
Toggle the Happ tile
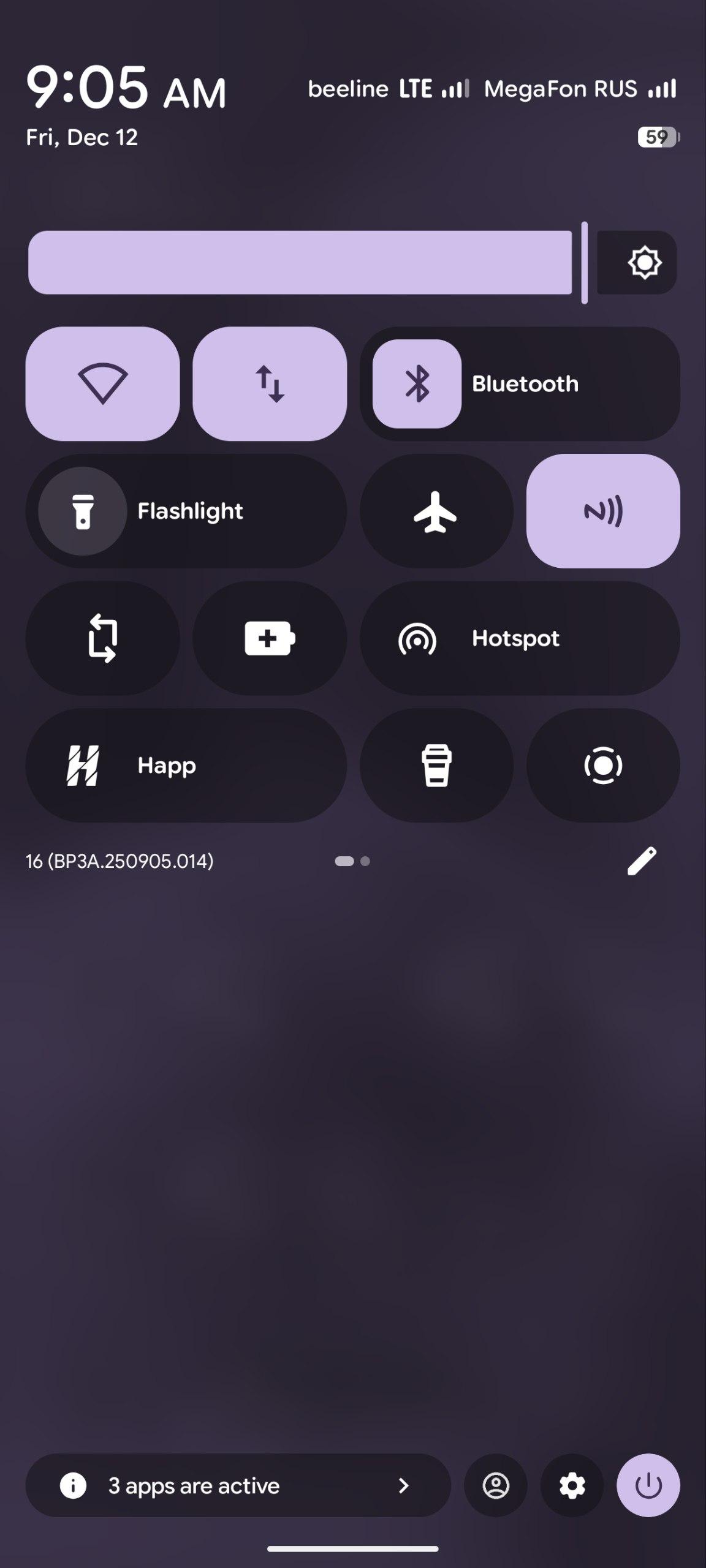186,766
